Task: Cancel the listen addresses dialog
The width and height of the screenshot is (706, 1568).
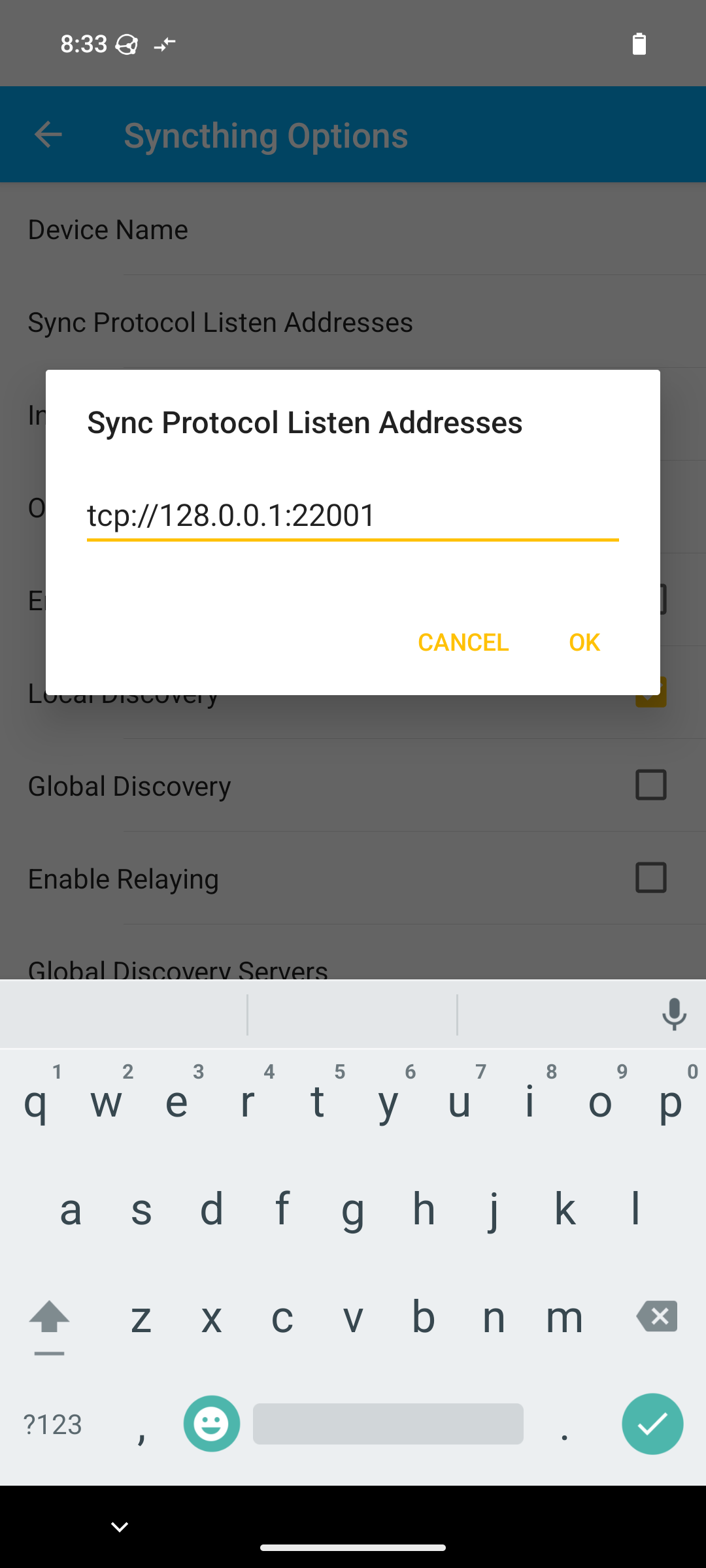Action: (463, 642)
